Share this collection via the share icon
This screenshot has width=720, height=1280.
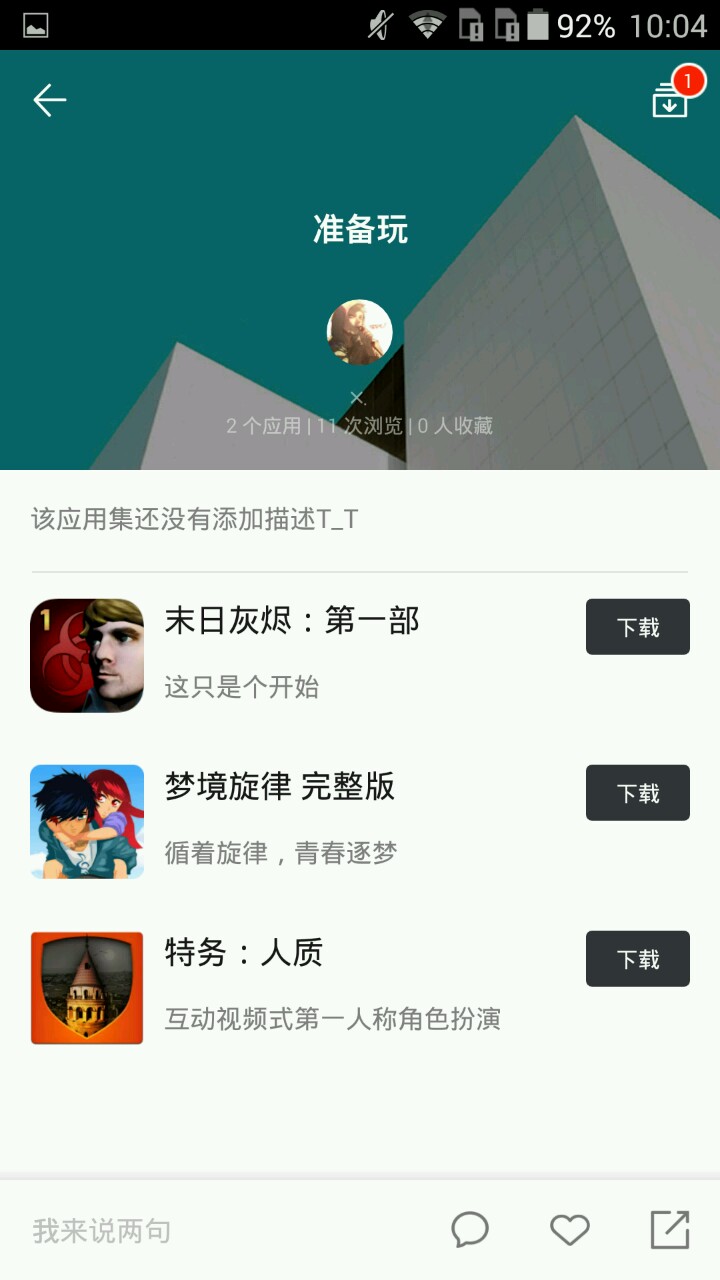pos(670,1230)
